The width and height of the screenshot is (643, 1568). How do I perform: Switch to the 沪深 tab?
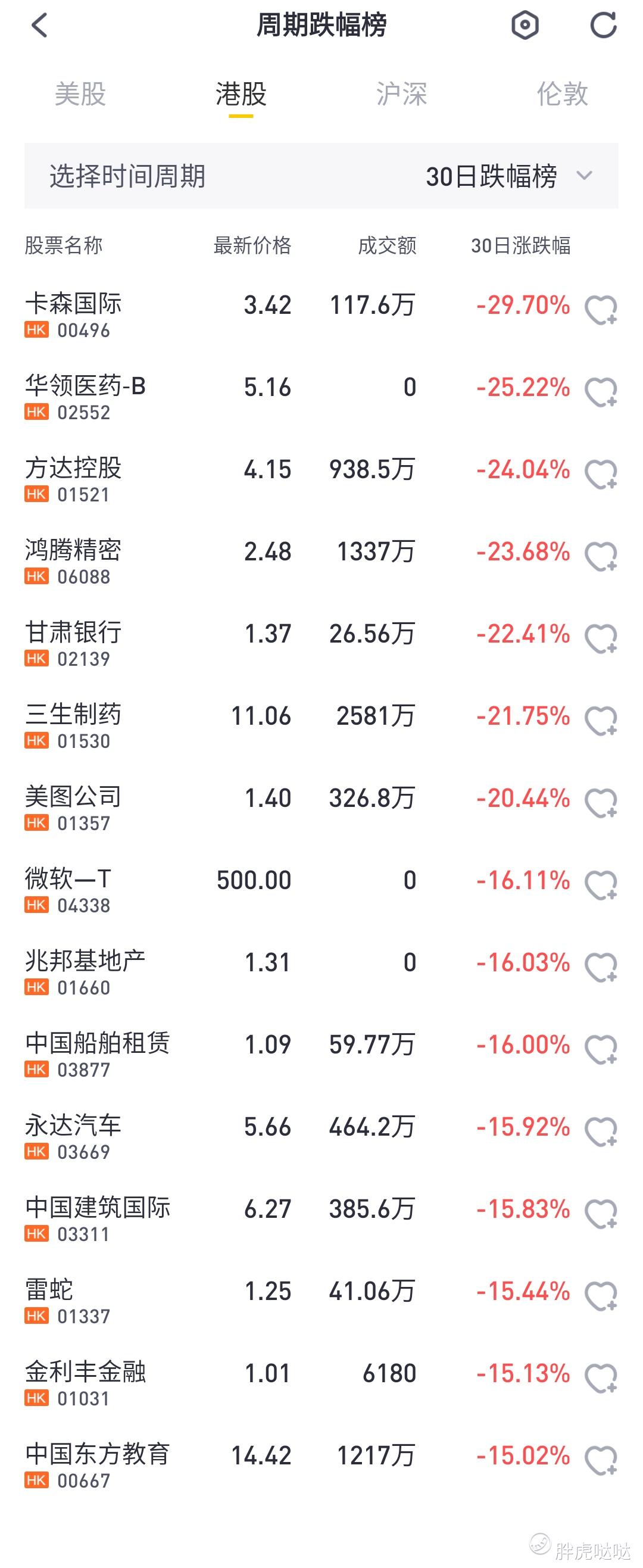coord(401,94)
